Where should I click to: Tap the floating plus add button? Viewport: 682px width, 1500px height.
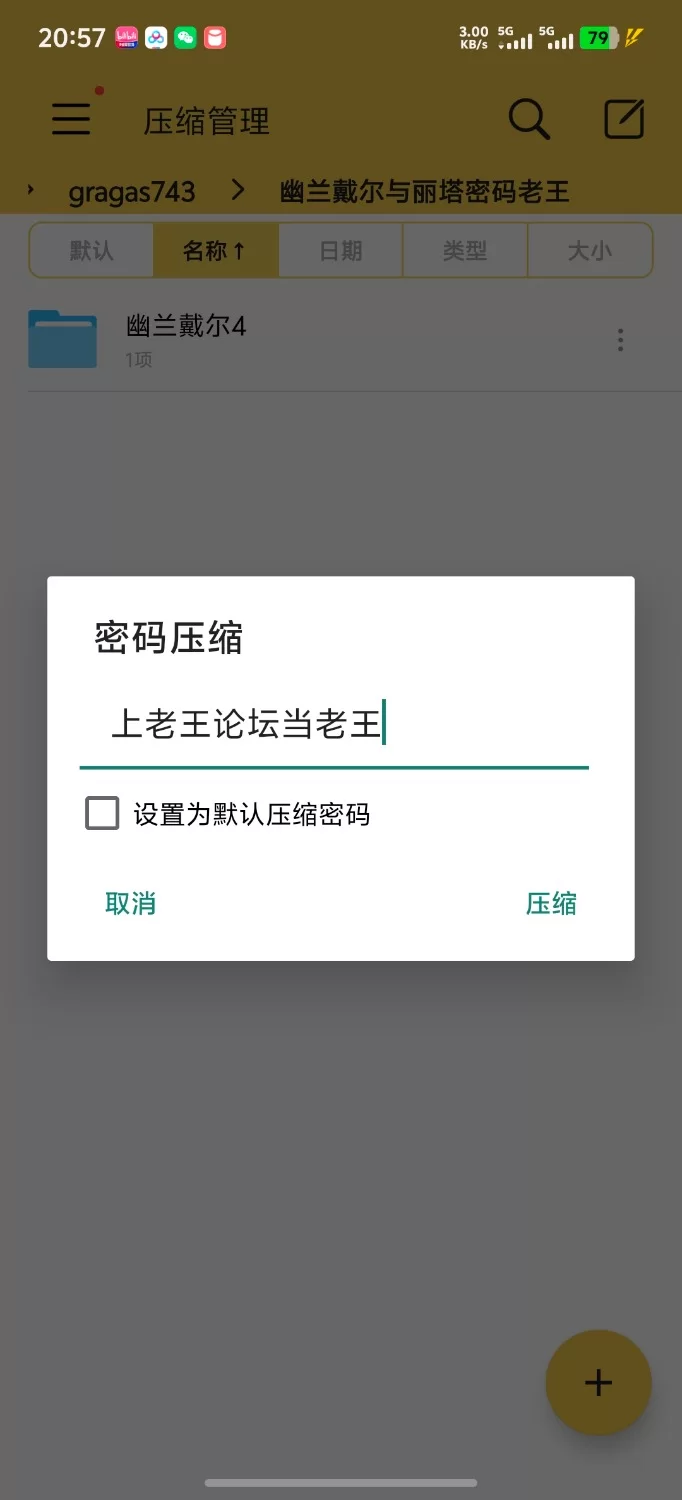click(x=598, y=1382)
